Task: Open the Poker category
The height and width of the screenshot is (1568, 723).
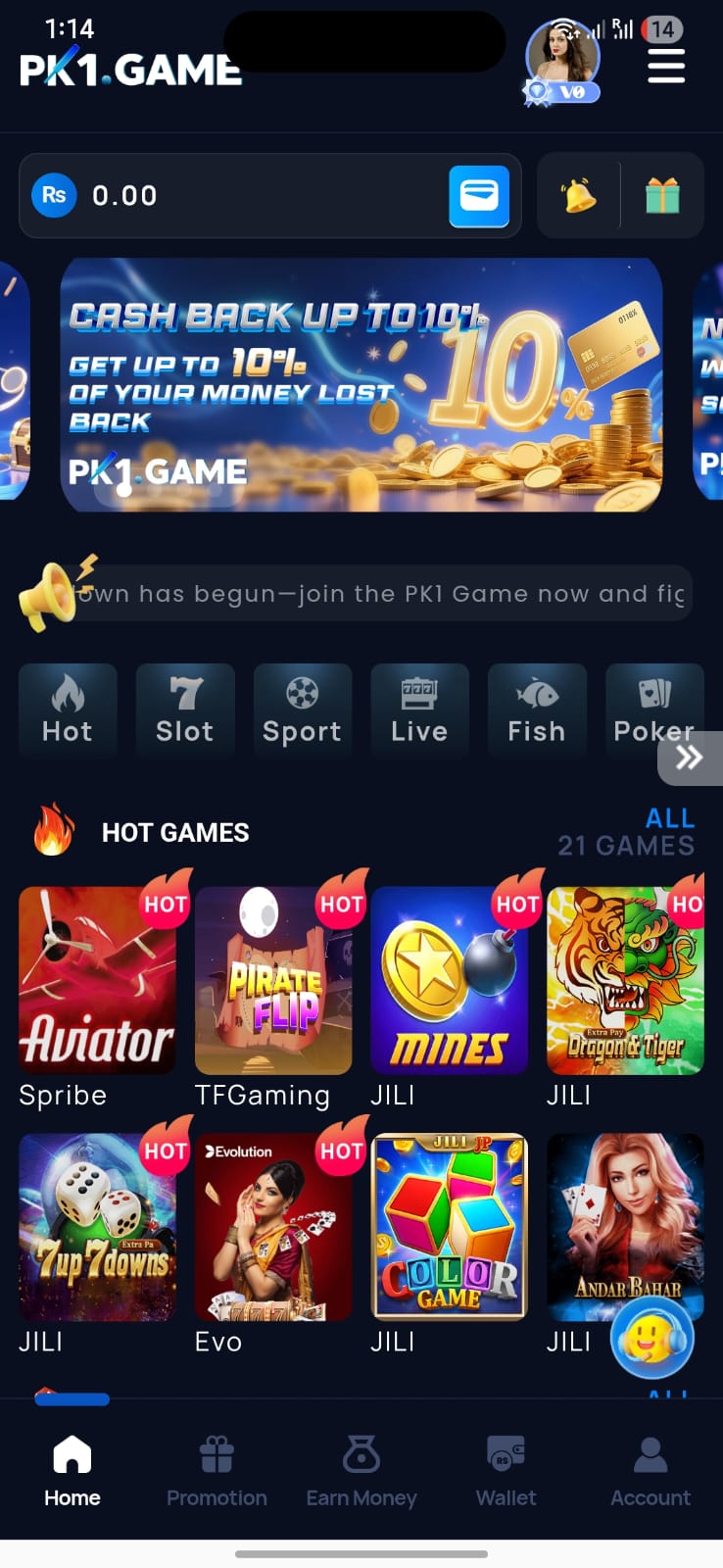Action: pyautogui.click(x=654, y=710)
